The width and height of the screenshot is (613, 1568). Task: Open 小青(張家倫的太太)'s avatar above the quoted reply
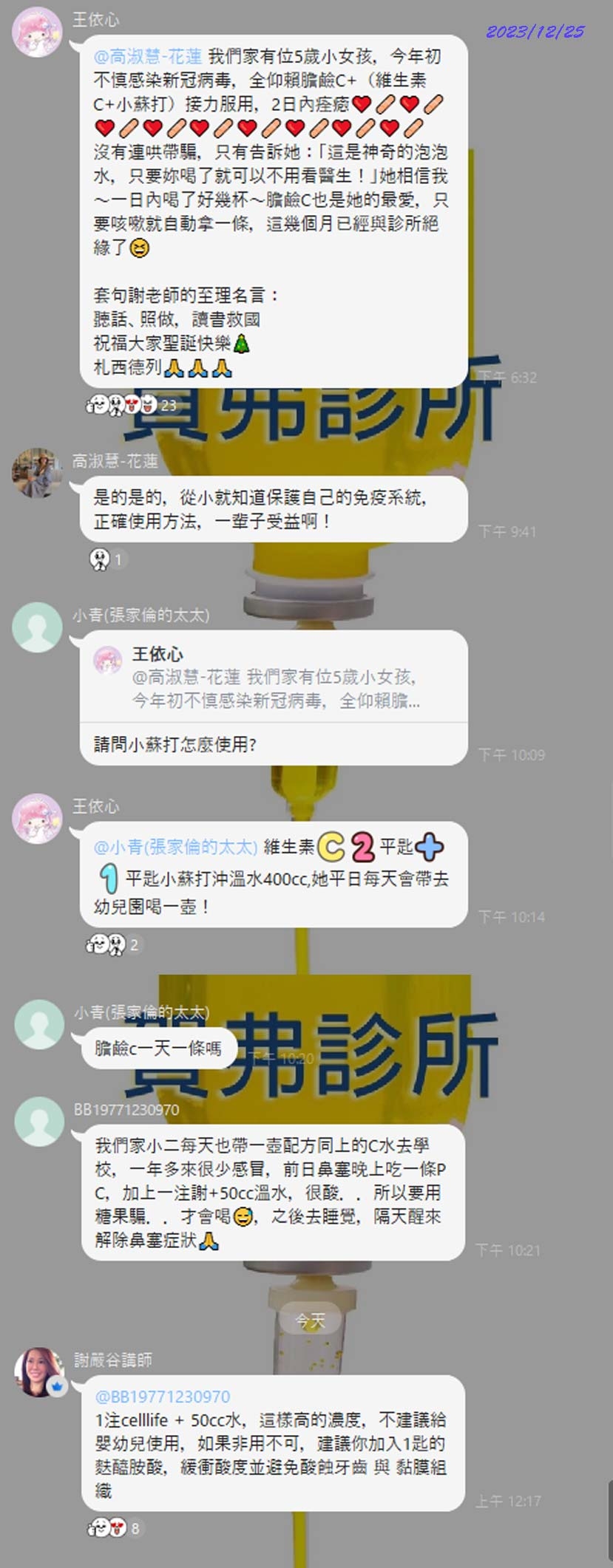[37, 627]
